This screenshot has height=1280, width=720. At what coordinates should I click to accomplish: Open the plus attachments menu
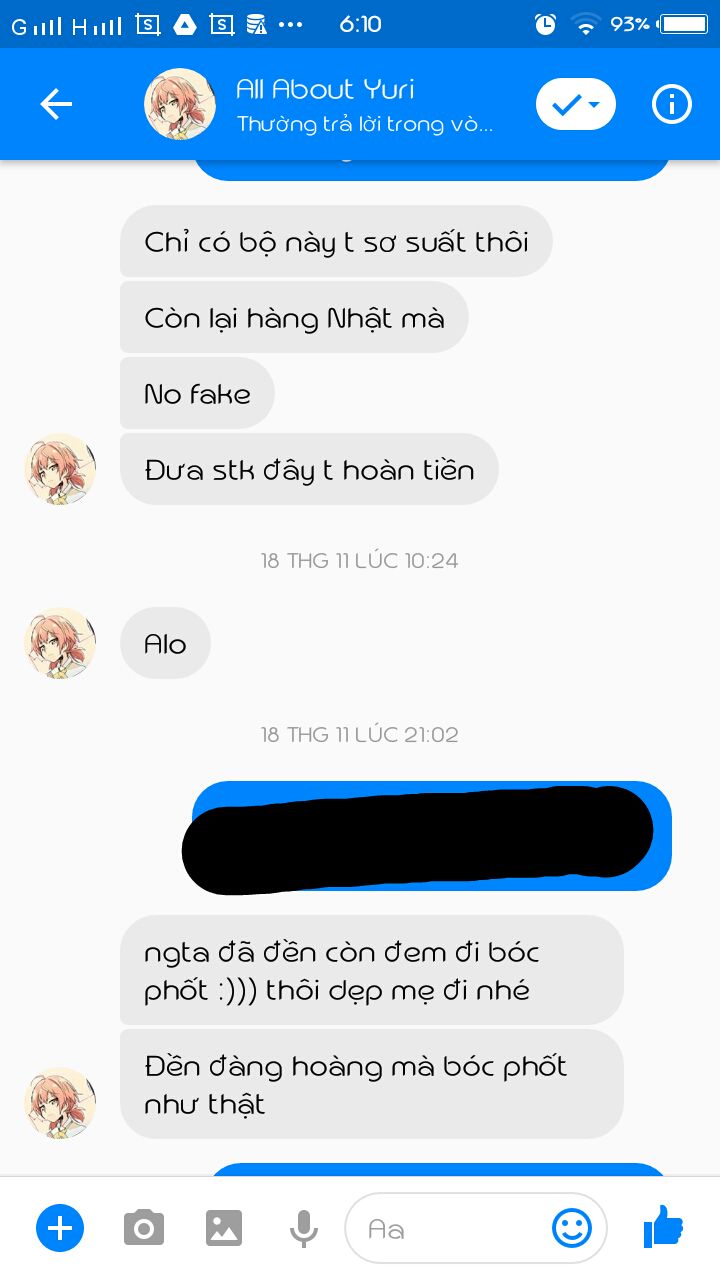(60, 1227)
